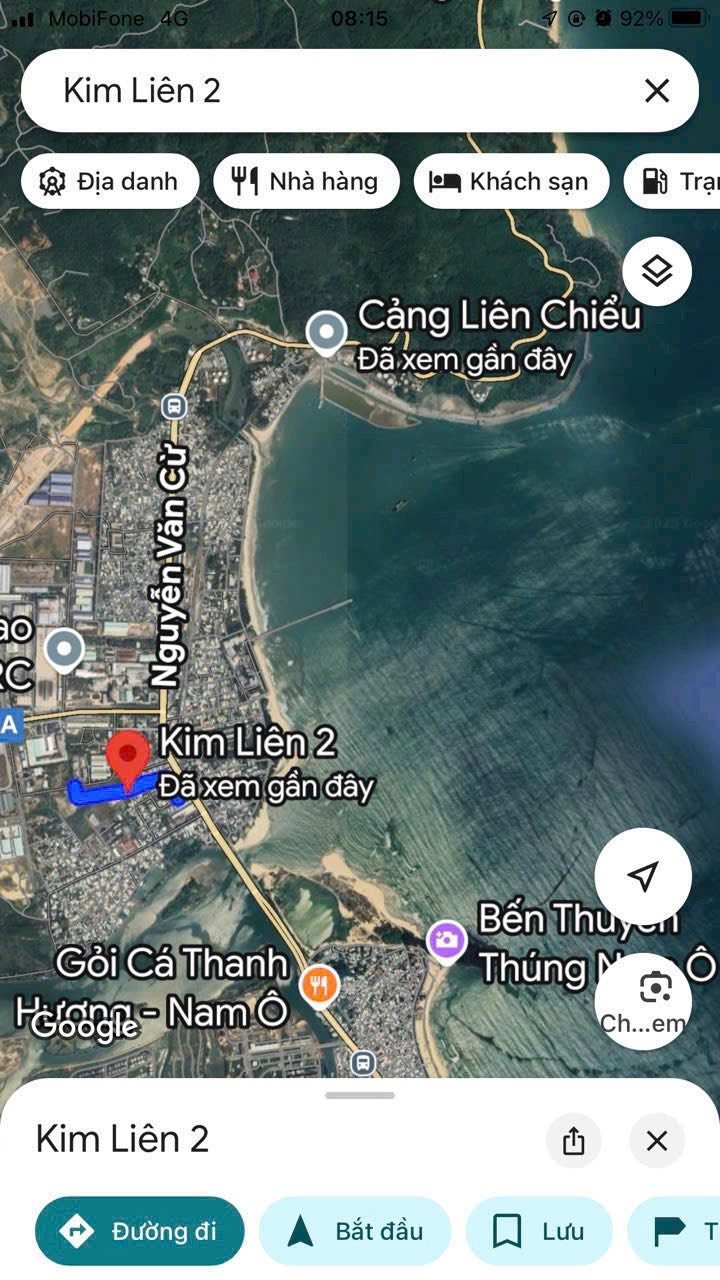Close the Kim Liên 2 place card
720x1280 pixels.
657,1141
